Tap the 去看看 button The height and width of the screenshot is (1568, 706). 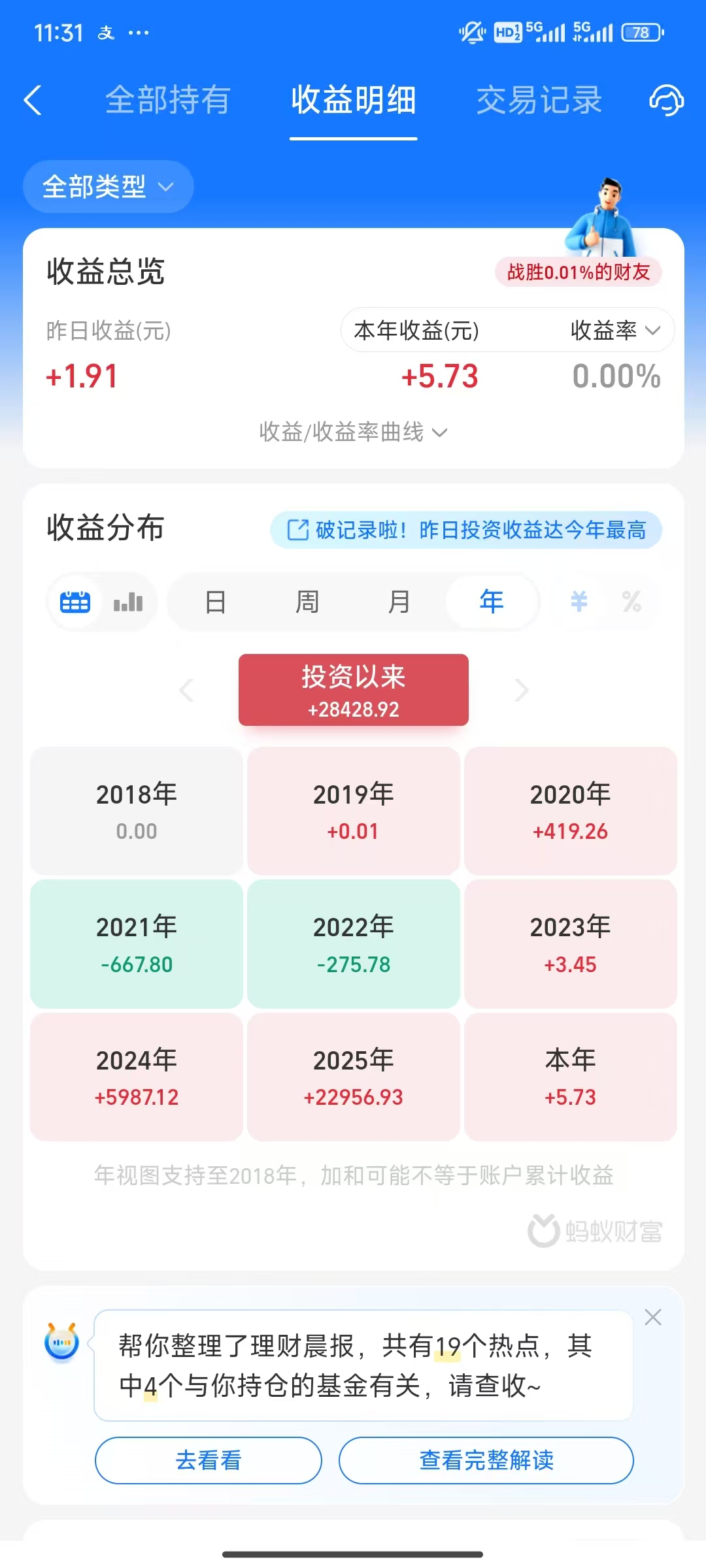point(209,1460)
